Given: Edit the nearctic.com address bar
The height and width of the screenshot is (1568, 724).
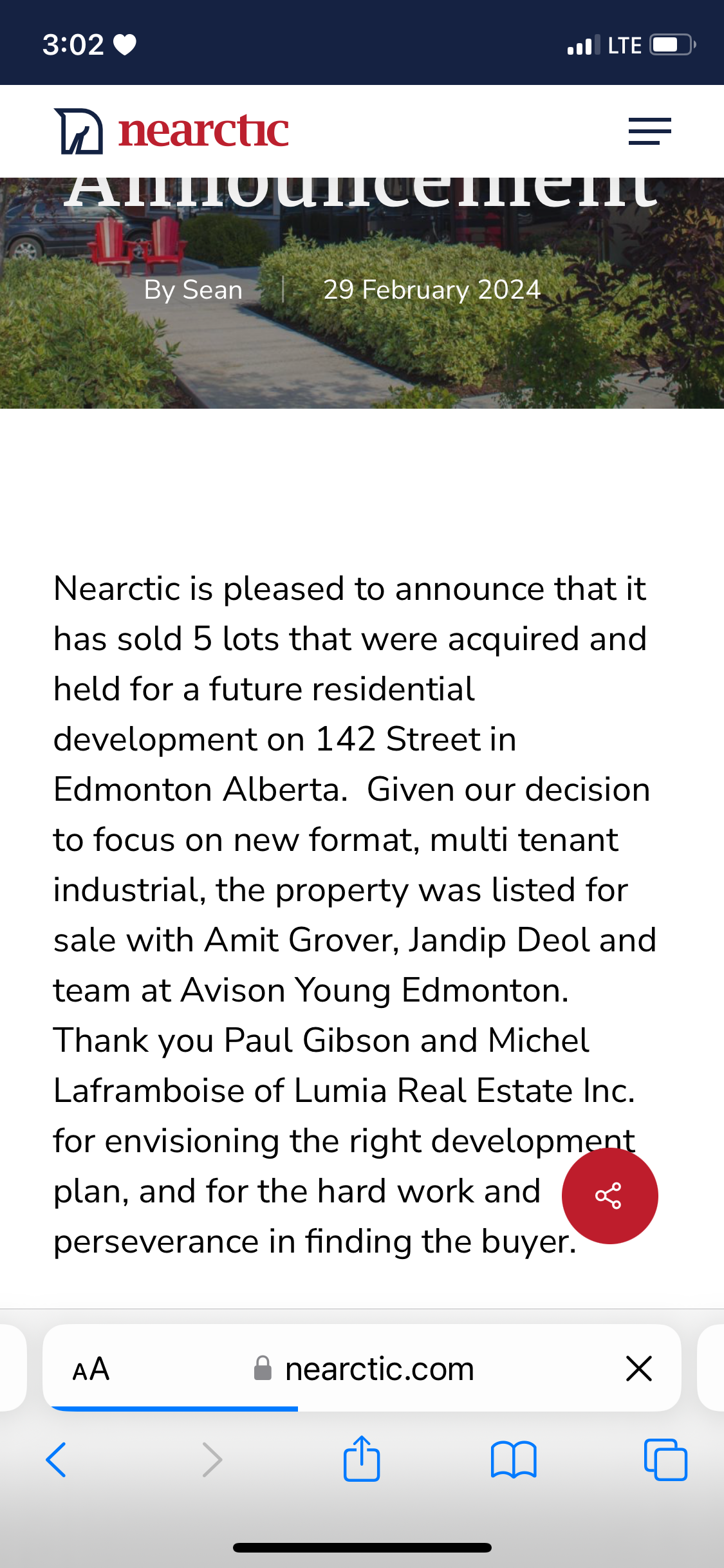Looking at the screenshot, I should [378, 1369].
